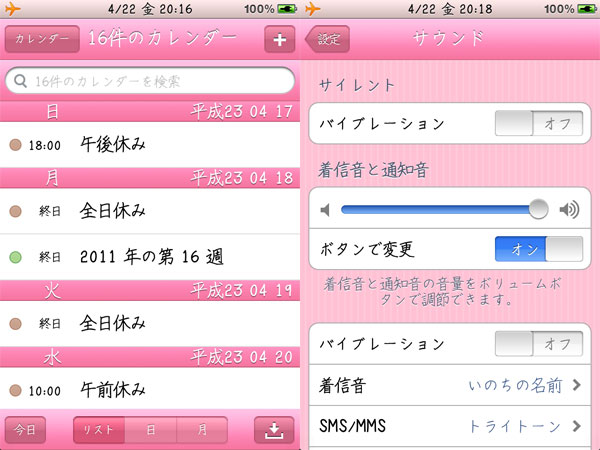Viewport: 600px width, 450px height.
Task: Tap the download inbox icon
Action: pos(274,430)
